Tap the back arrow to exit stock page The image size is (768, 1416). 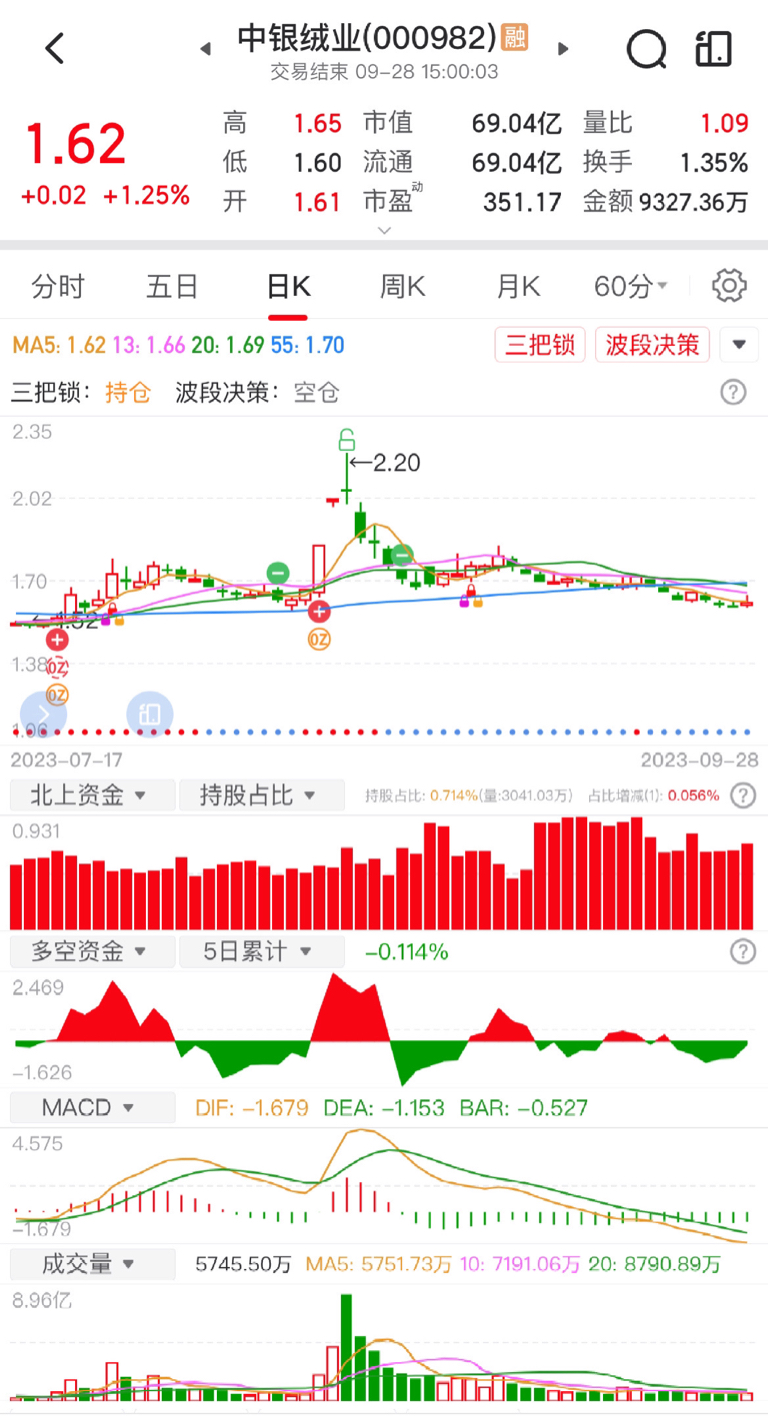tap(55, 47)
